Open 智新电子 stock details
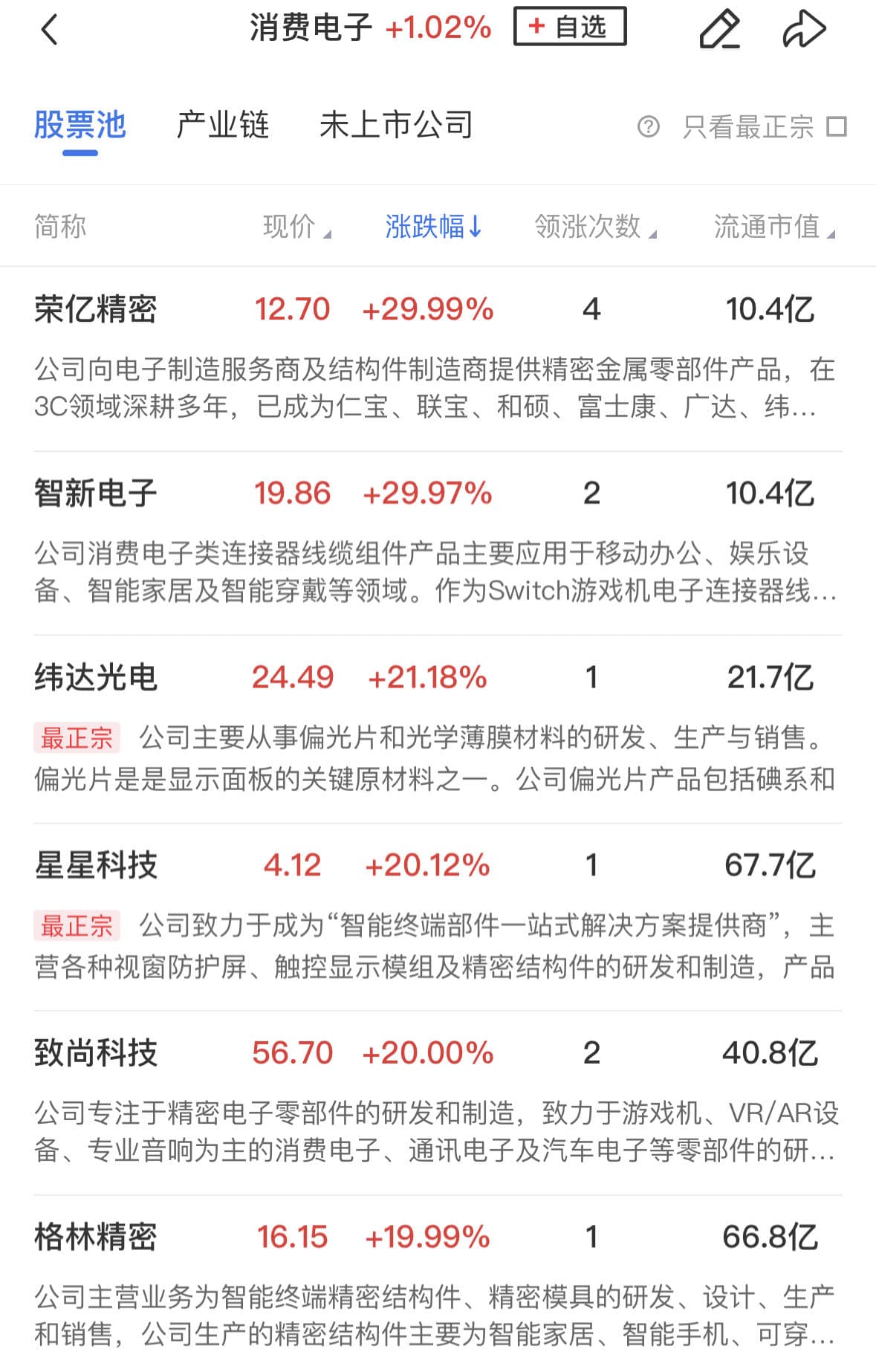 coord(96,494)
